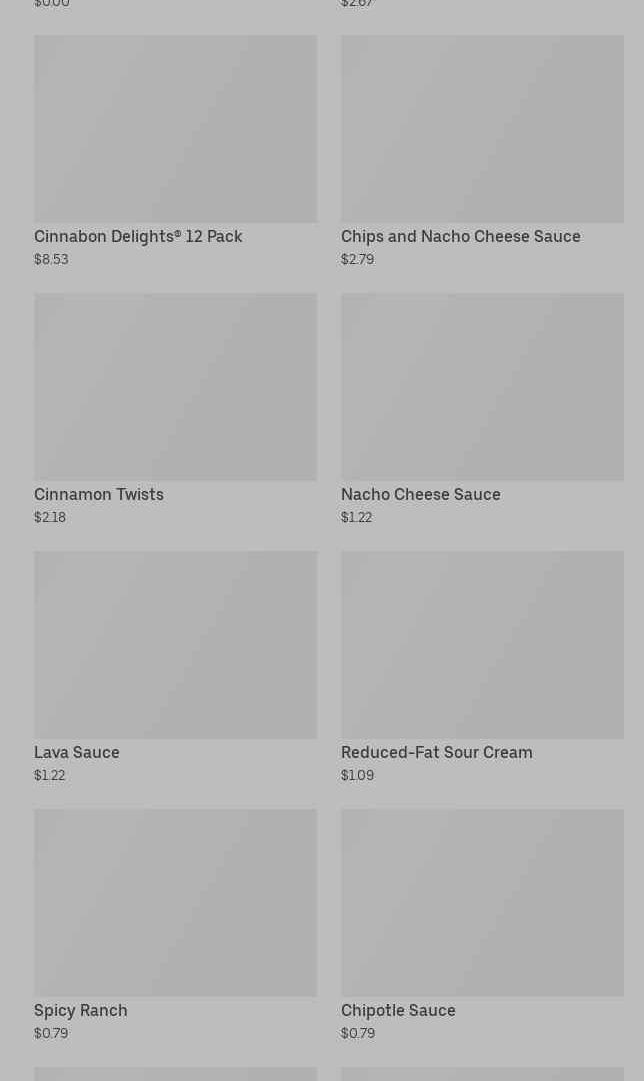This screenshot has width=644, height=1081.
Task: Tap the Lava Sauce product card
Action: point(175,667)
